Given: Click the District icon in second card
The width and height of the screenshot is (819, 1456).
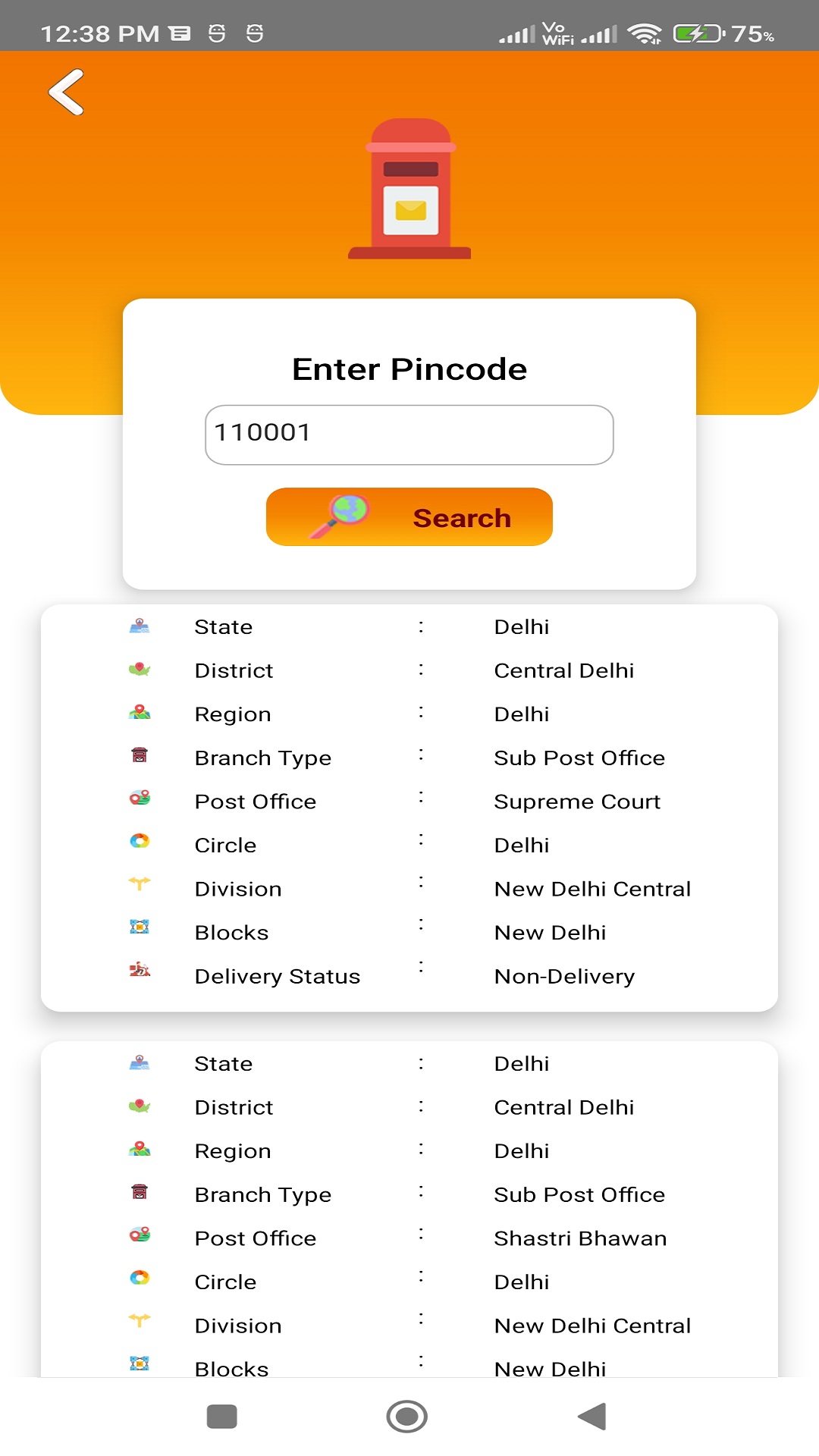Looking at the screenshot, I should click(140, 1106).
